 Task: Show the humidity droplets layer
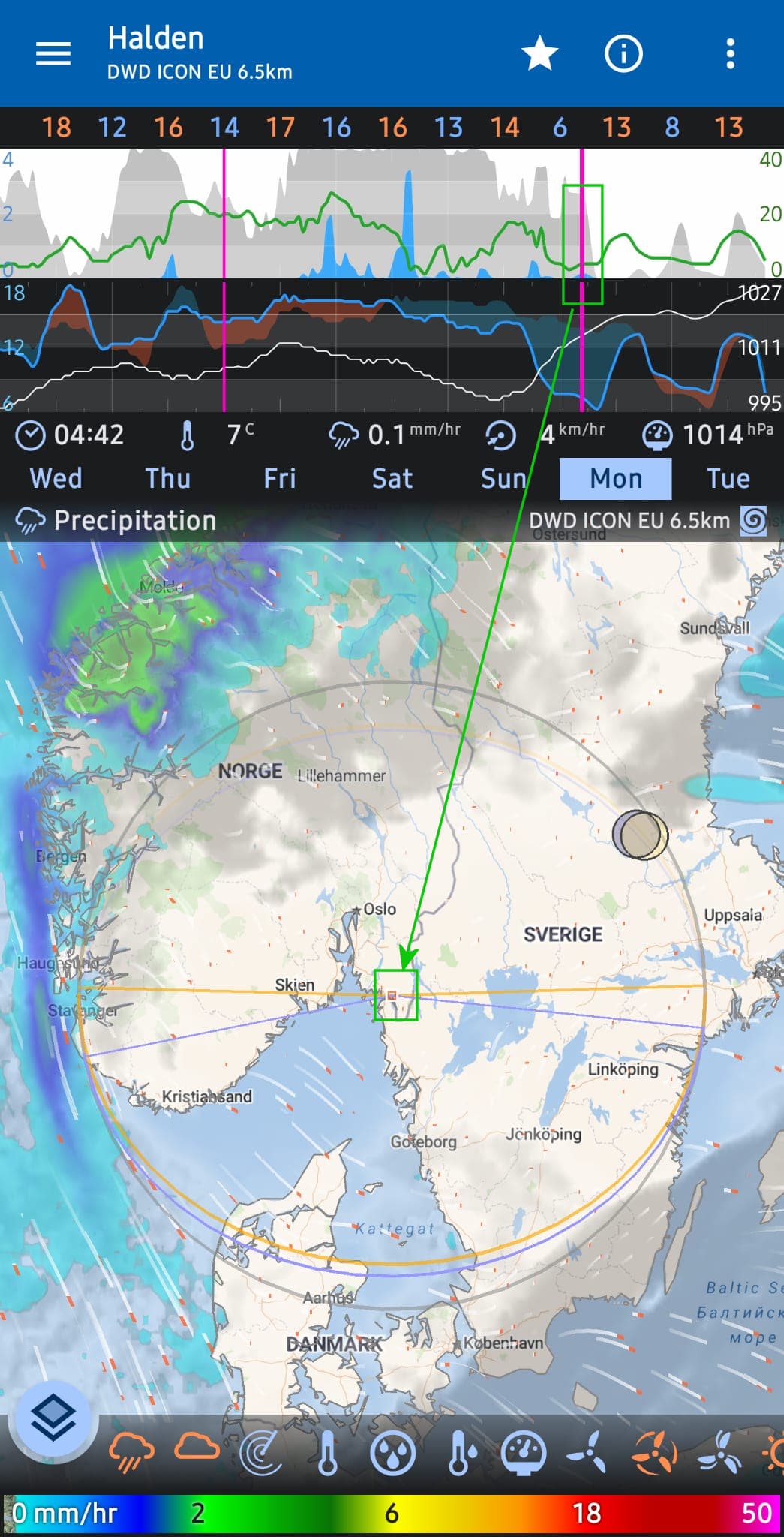[x=393, y=1452]
